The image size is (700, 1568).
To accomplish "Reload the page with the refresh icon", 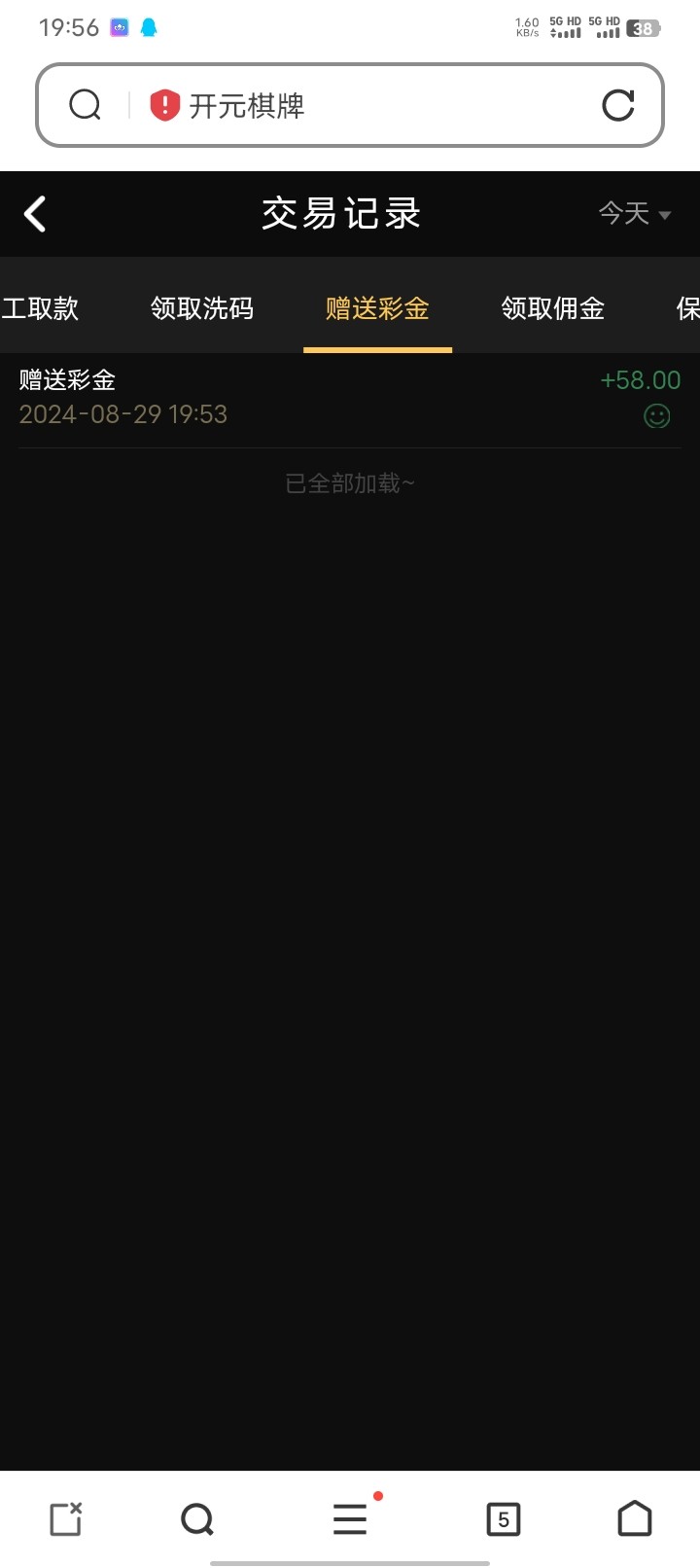I will pos(618,105).
